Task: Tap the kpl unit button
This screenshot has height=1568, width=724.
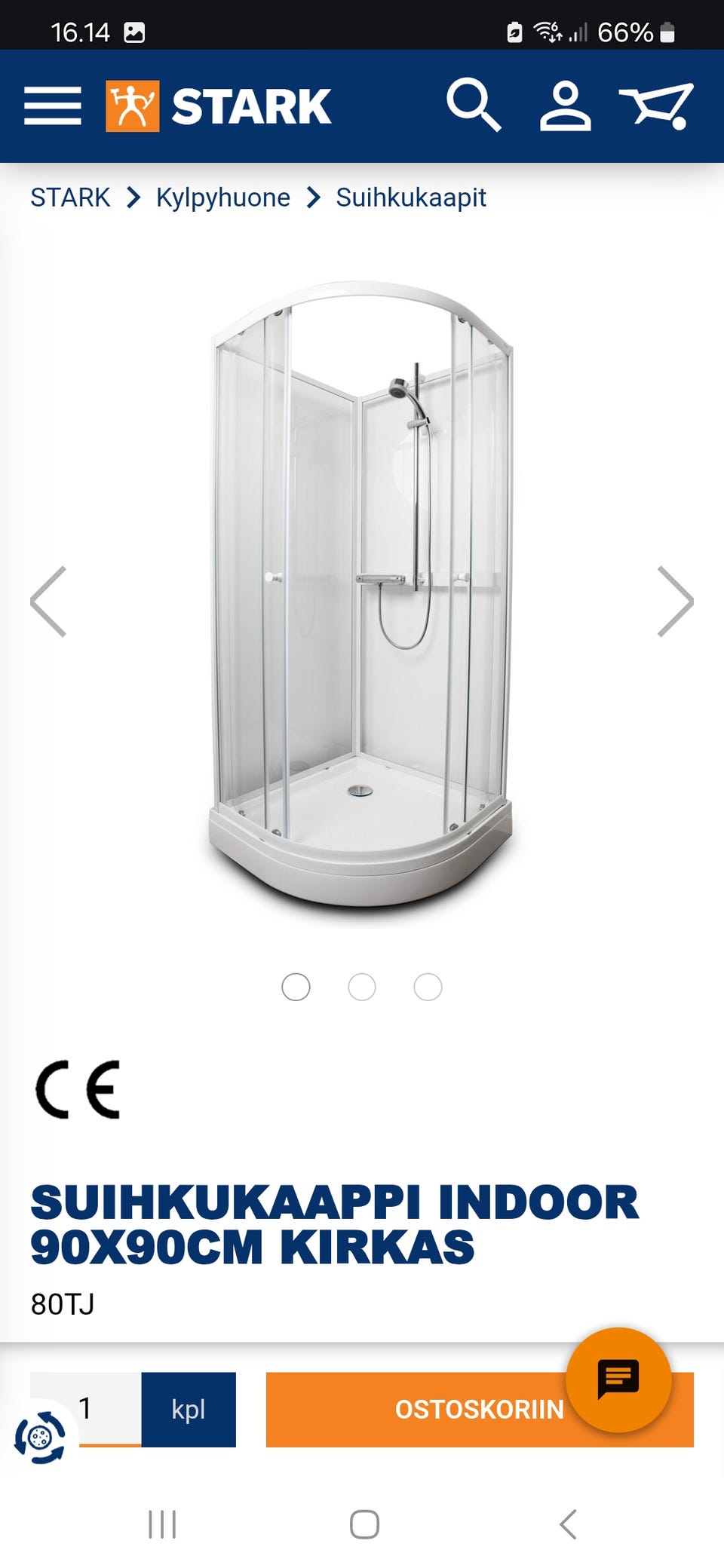Action: [x=189, y=1409]
